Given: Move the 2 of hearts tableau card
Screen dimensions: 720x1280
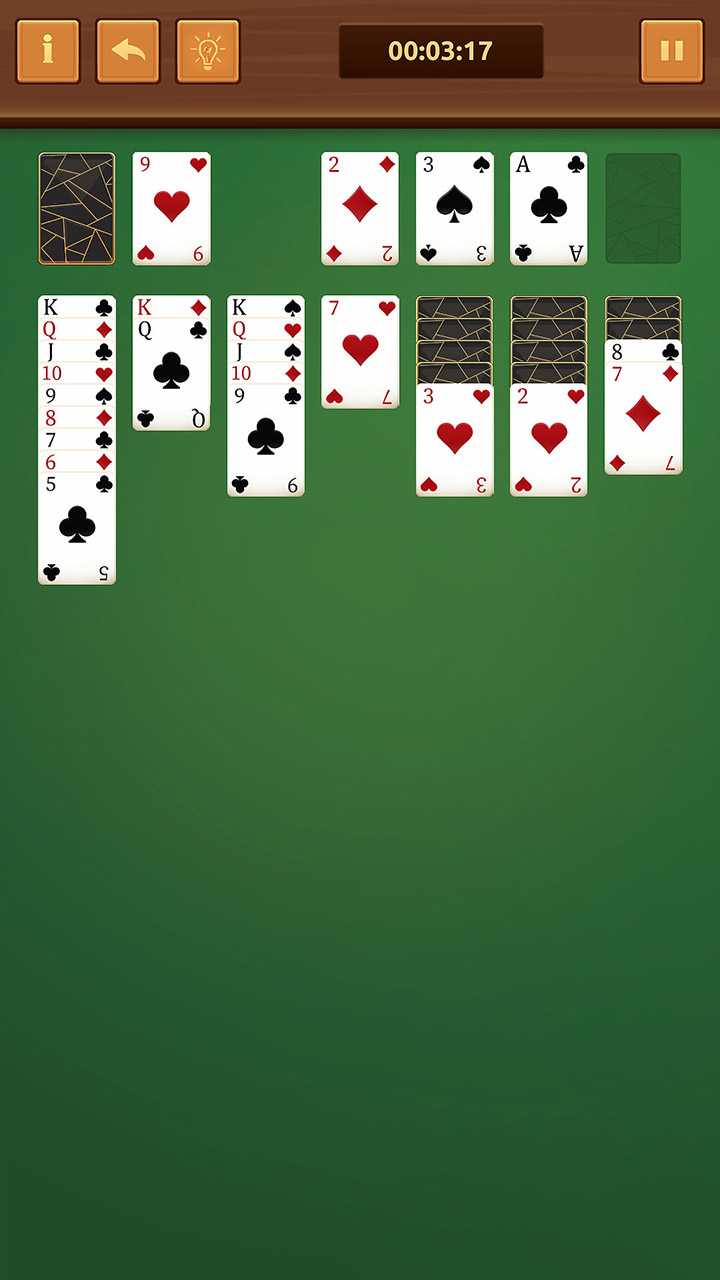Looking at the screenshot, I should [x=549, y=440].
